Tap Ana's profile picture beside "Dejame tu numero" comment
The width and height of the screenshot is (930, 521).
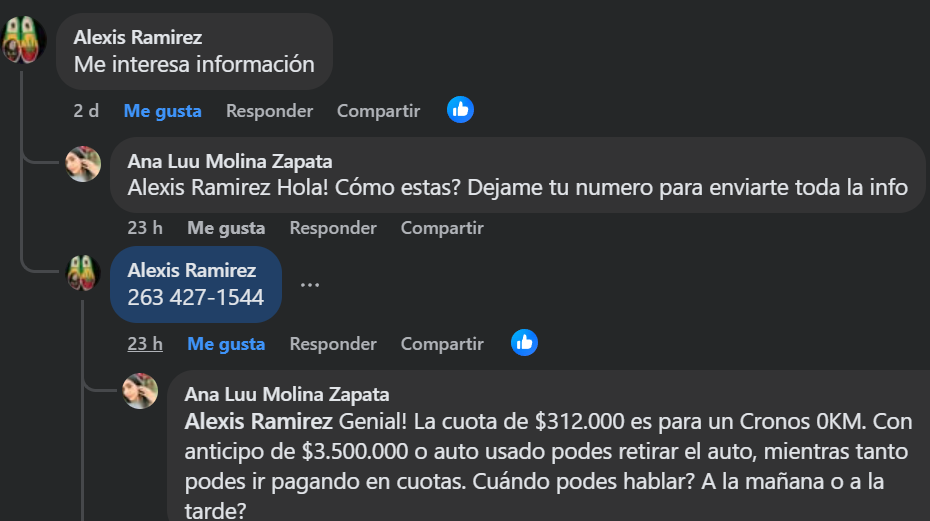coord(83,164)
